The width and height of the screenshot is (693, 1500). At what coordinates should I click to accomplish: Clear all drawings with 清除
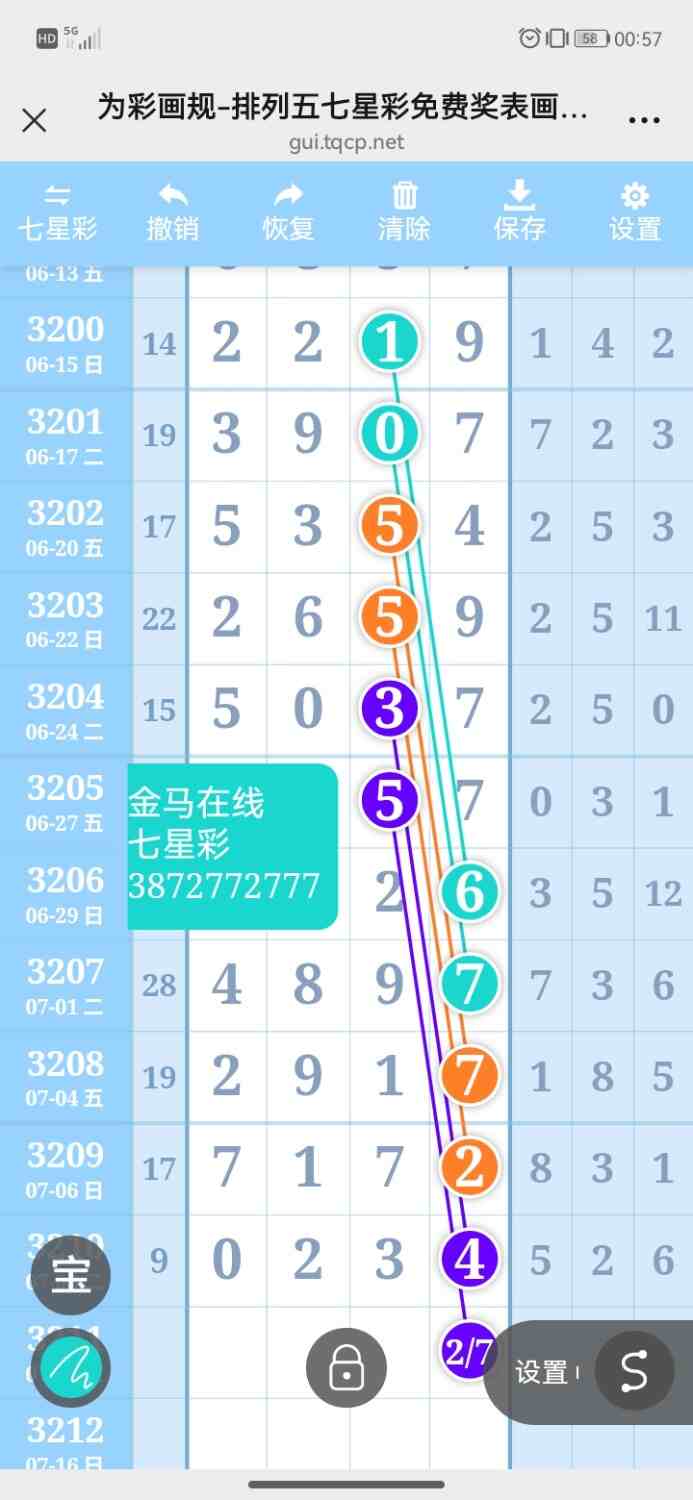click(404, 212)
